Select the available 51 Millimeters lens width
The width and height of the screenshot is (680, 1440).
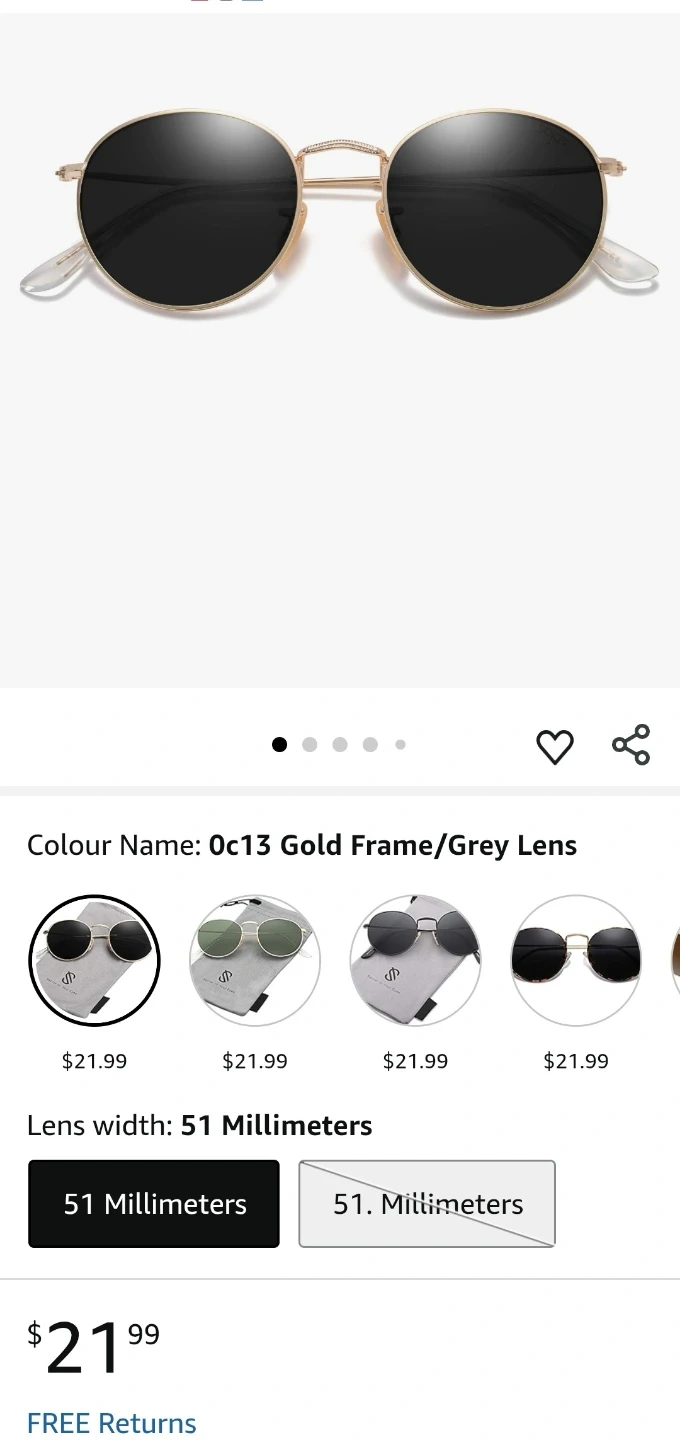coord(154,1204)
